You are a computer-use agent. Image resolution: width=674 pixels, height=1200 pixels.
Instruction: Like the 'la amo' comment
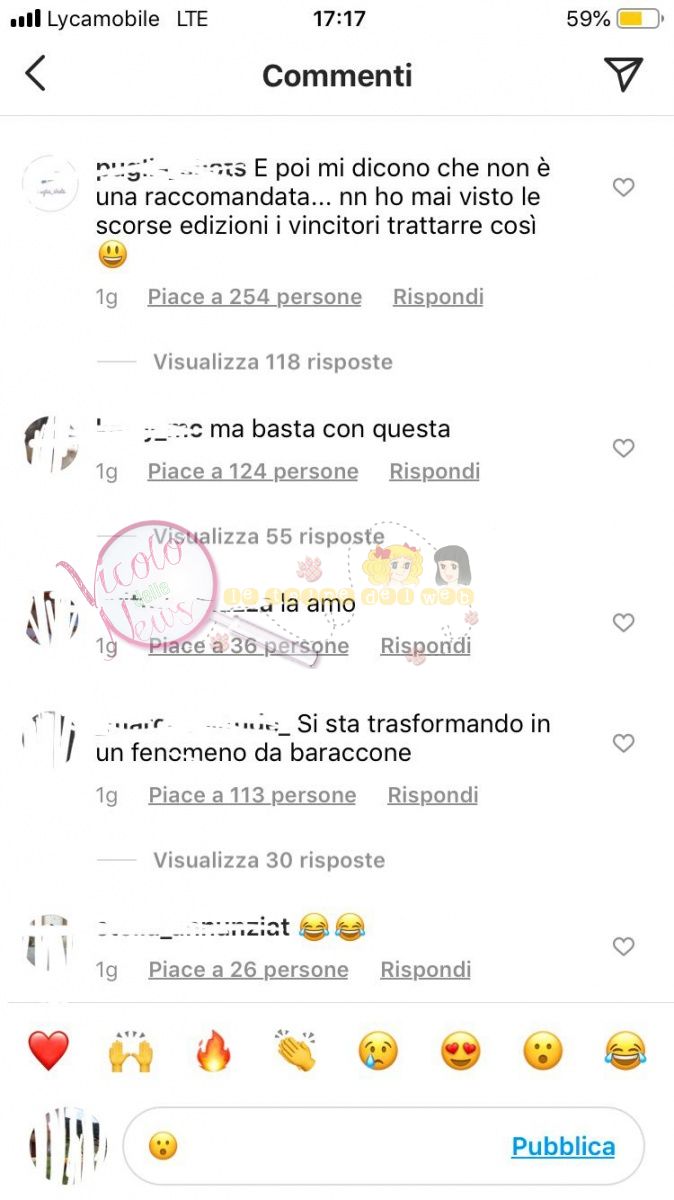click(623, 623)
